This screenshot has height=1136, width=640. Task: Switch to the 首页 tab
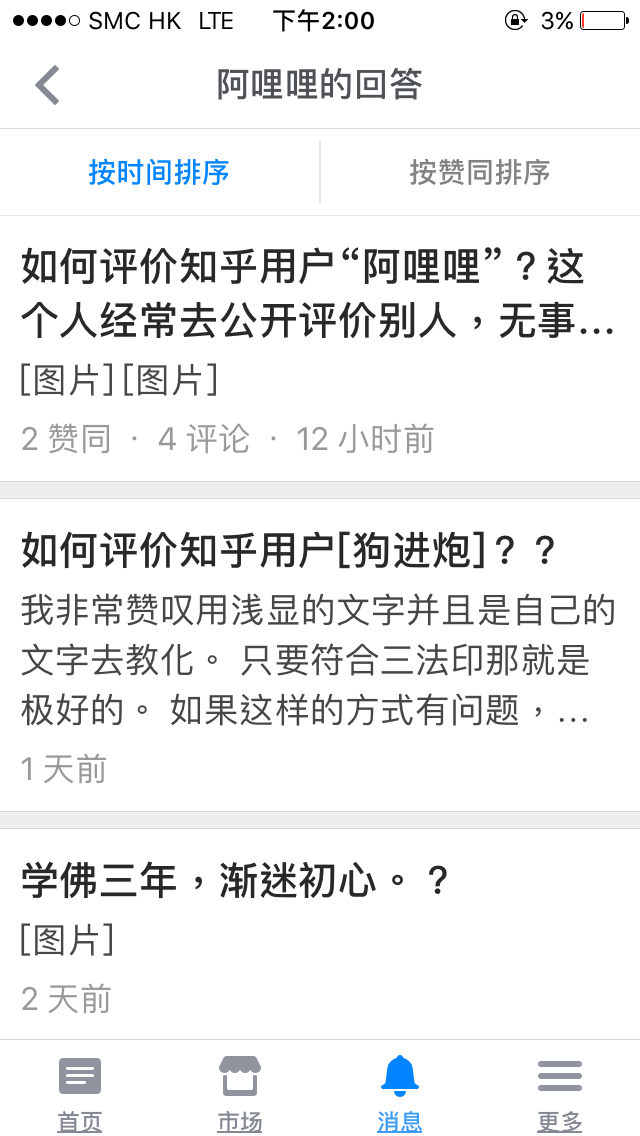coord(80,1092)
